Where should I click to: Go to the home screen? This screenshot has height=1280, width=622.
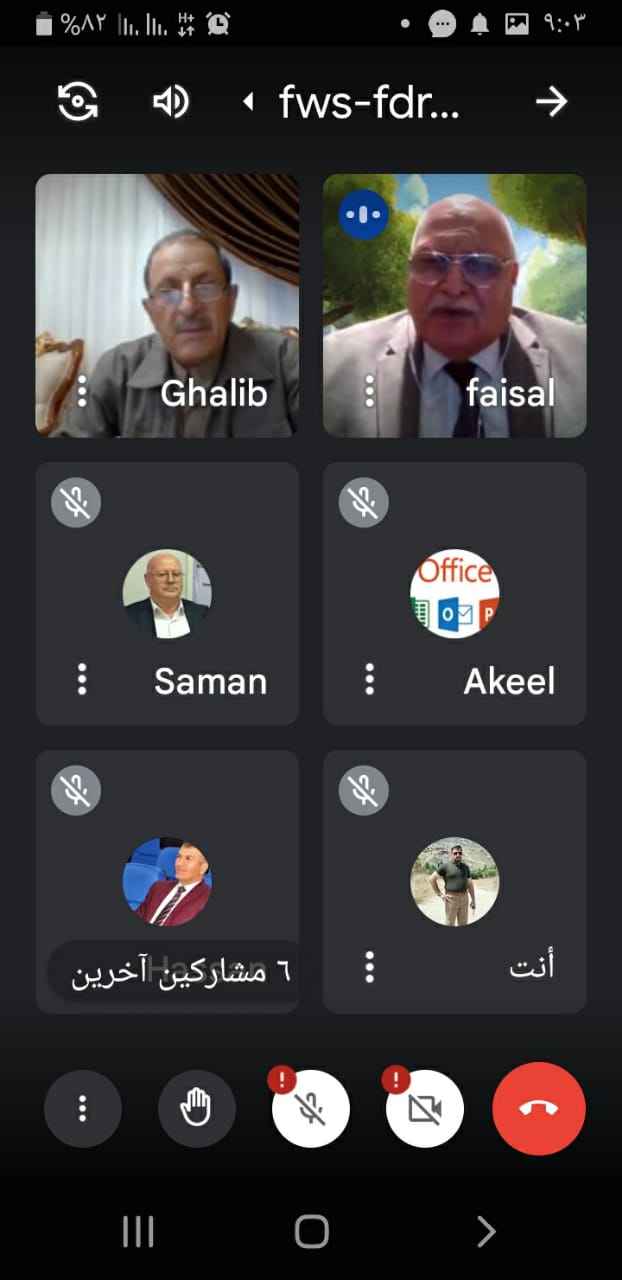click(311, 1231)
